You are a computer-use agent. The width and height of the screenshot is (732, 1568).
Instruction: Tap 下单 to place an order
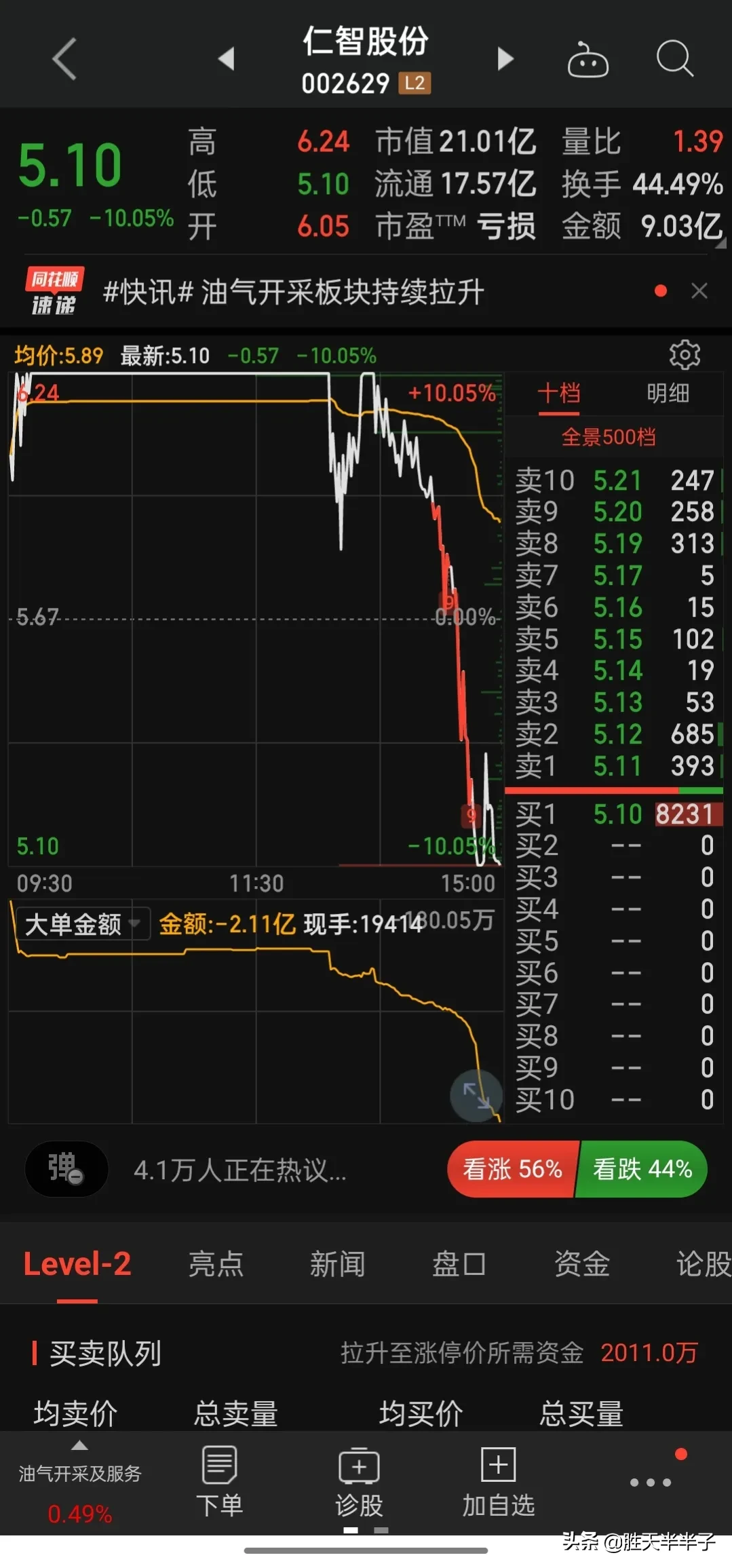pos(219,1481)
